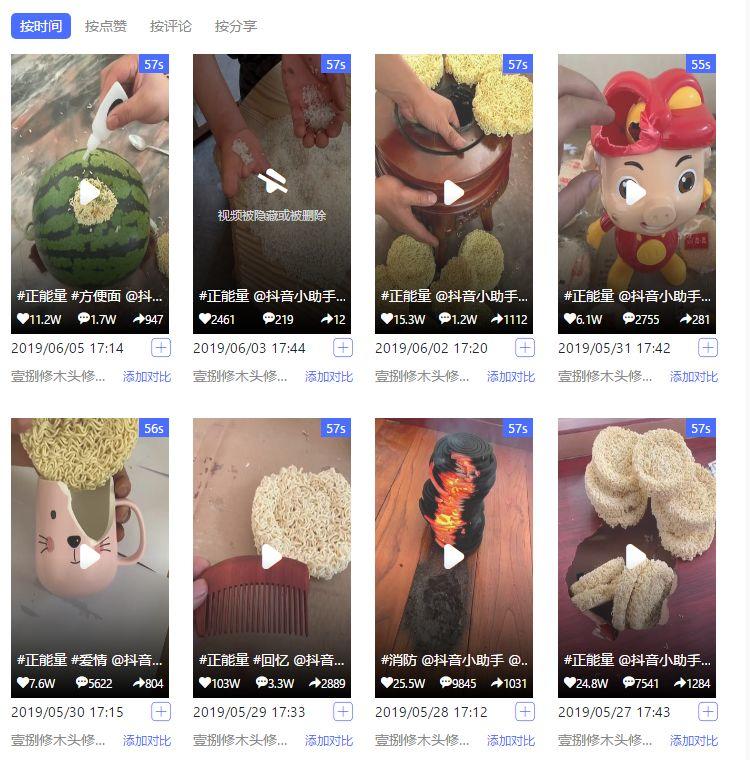Screen dimensions: 750x760
Task: Open the watermelon video from 2019/06/05
Action: tap(90, 192)
